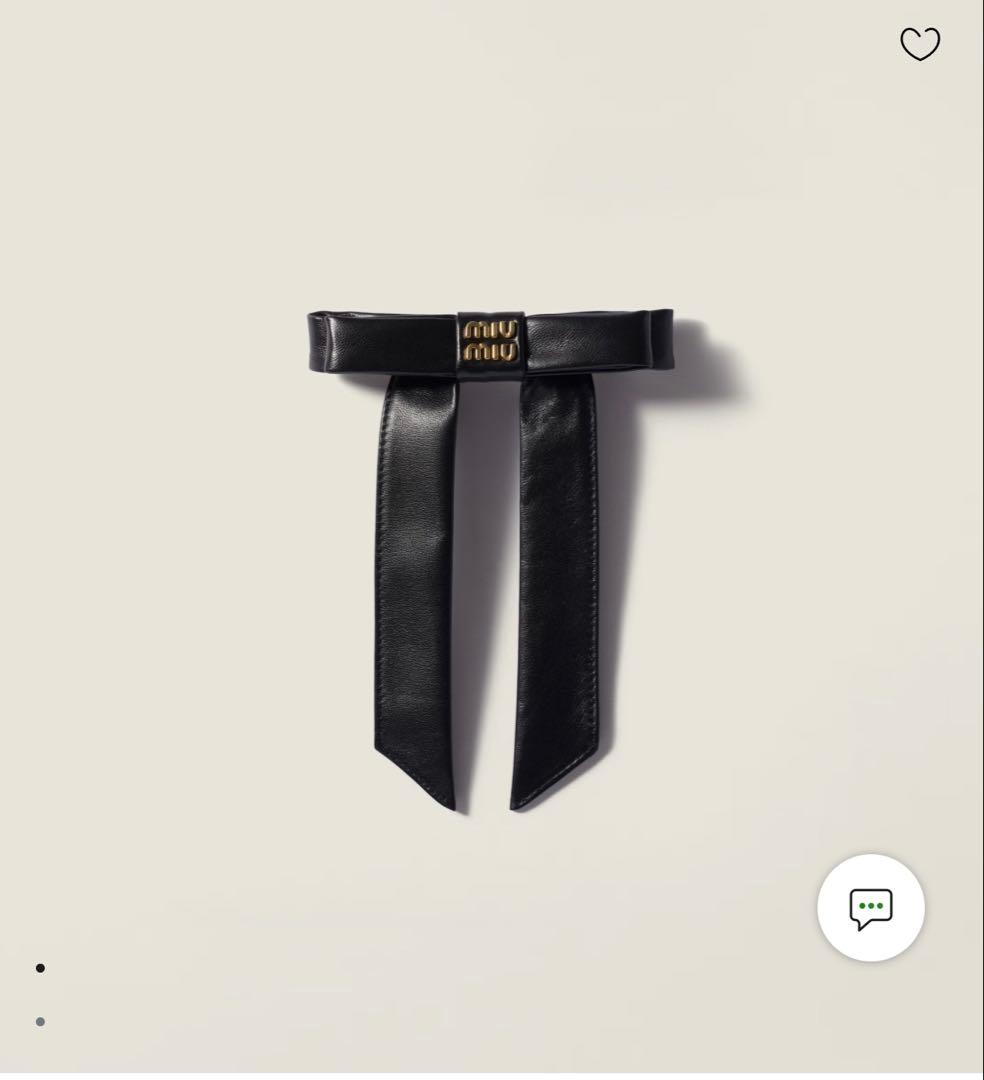This screenshot has width=984, height=1080.
Task: Open the live chat bubble
Action: click(x=871, y=908)
